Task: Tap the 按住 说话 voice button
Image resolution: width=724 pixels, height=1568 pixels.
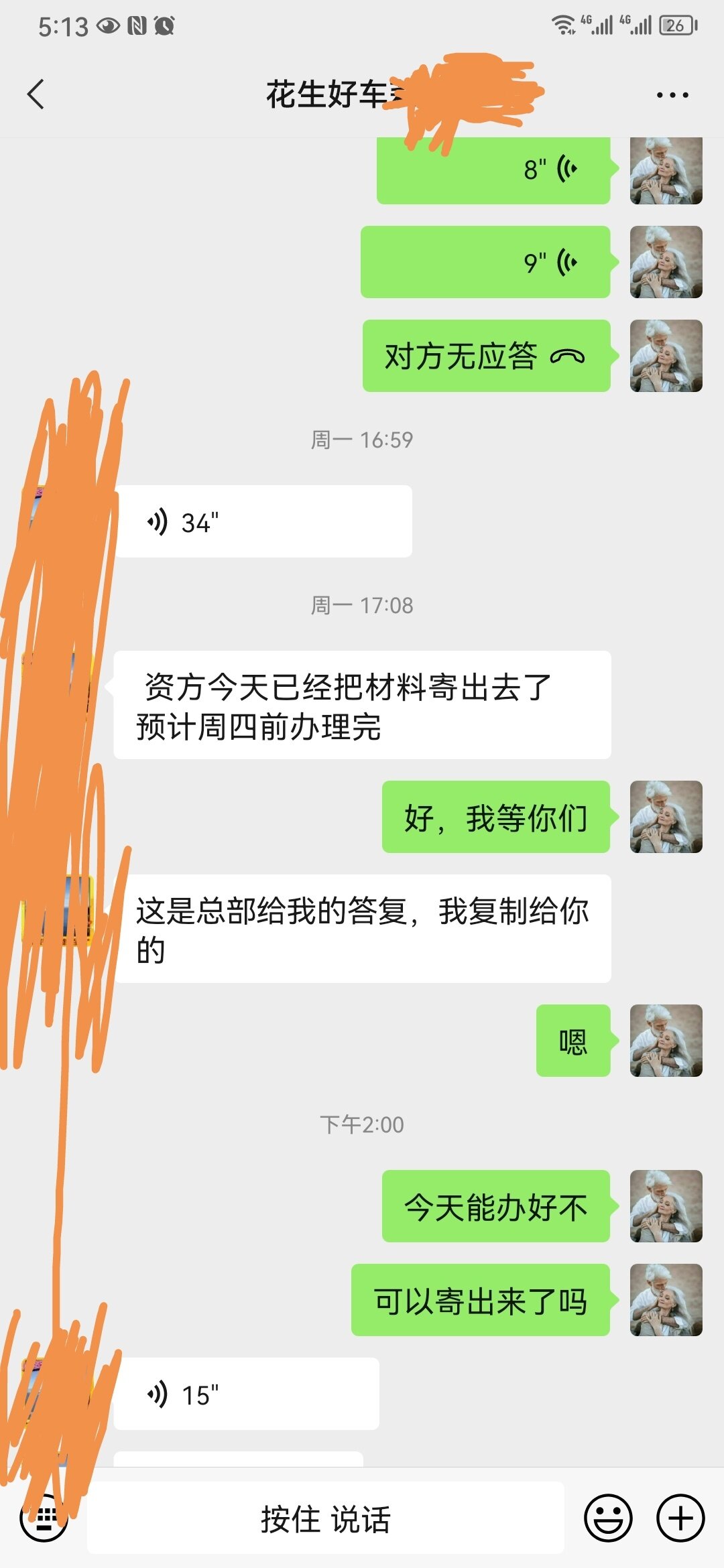Action: pos(325,1518)
